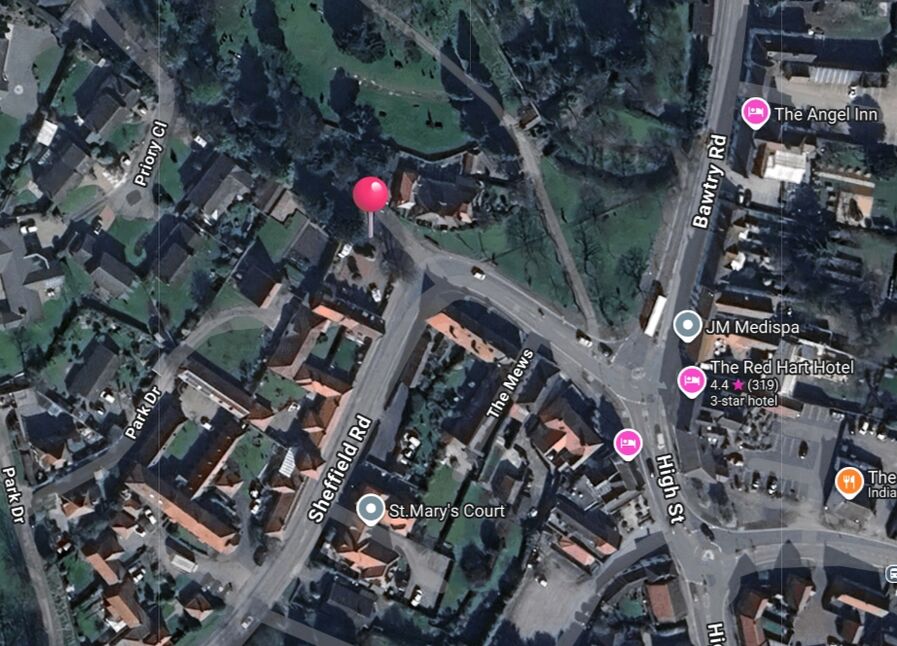The width and height of the screenshot is (897, 646).
Task: Tap the St. Mary's Court marker
Action: point(371,509)
